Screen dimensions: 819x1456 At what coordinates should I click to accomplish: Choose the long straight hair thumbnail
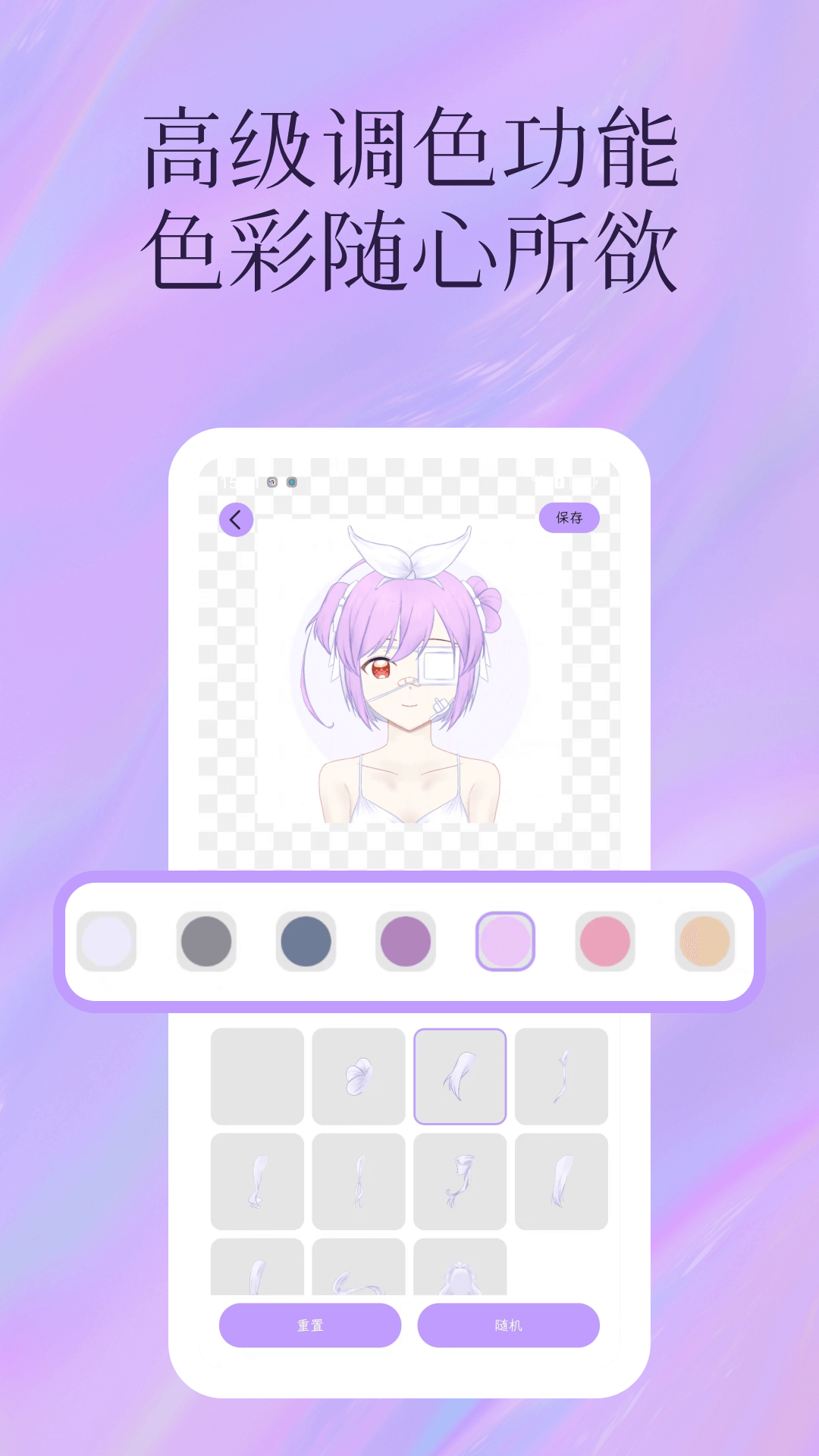click(x=563, y=1181)
